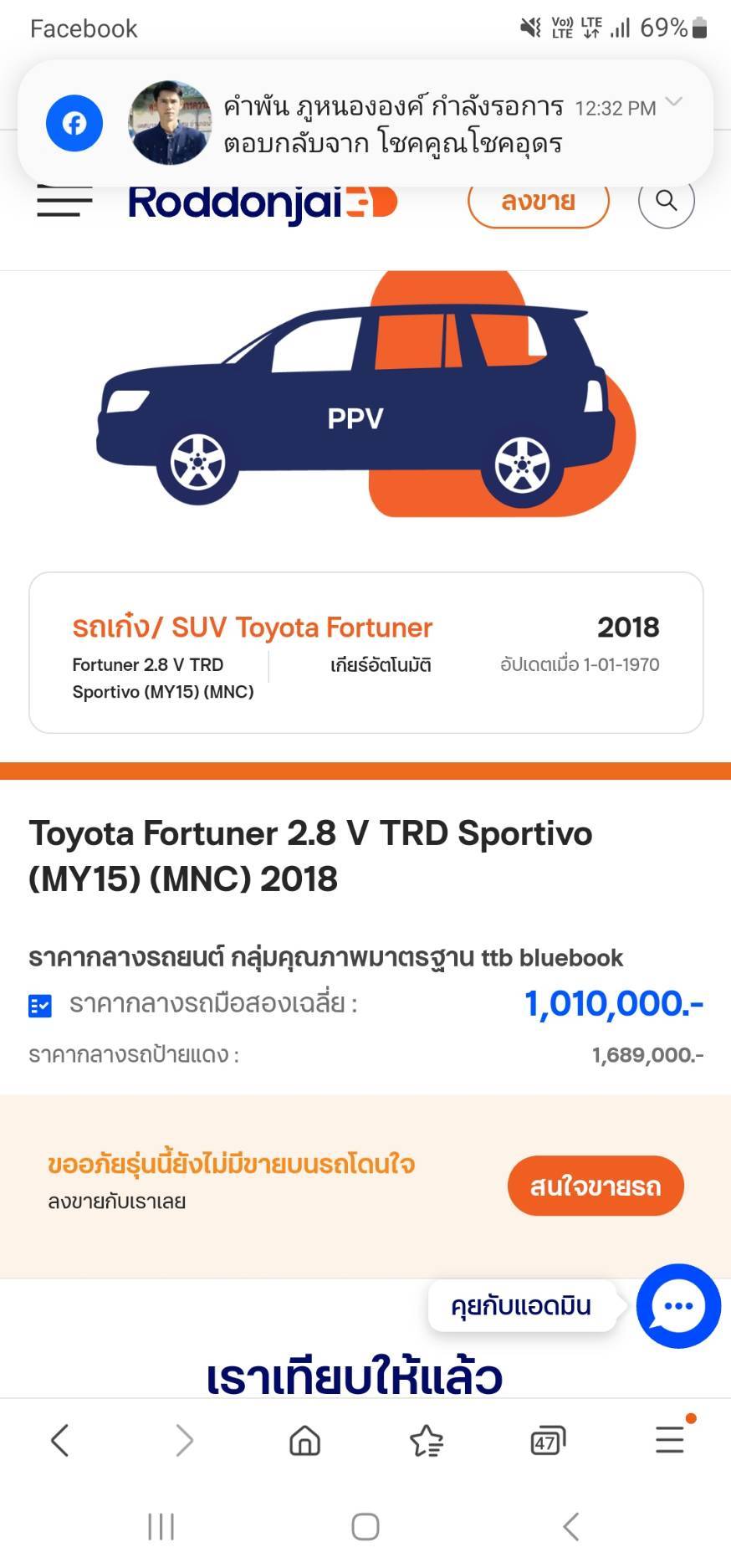Open chat with admin bubble
The height and width of the screenshot is (1568, 731).
[678, 1305]
